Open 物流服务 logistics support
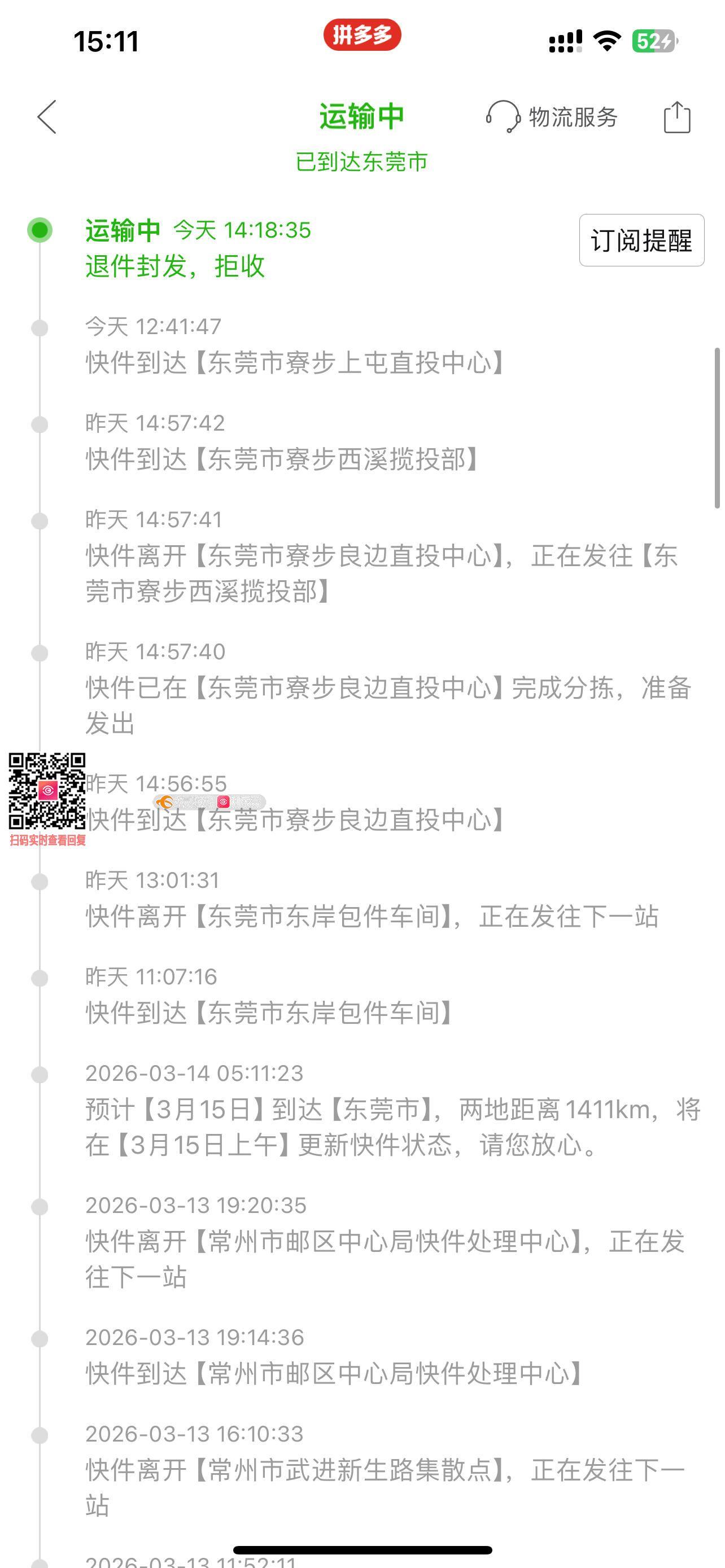 point(553,117)
